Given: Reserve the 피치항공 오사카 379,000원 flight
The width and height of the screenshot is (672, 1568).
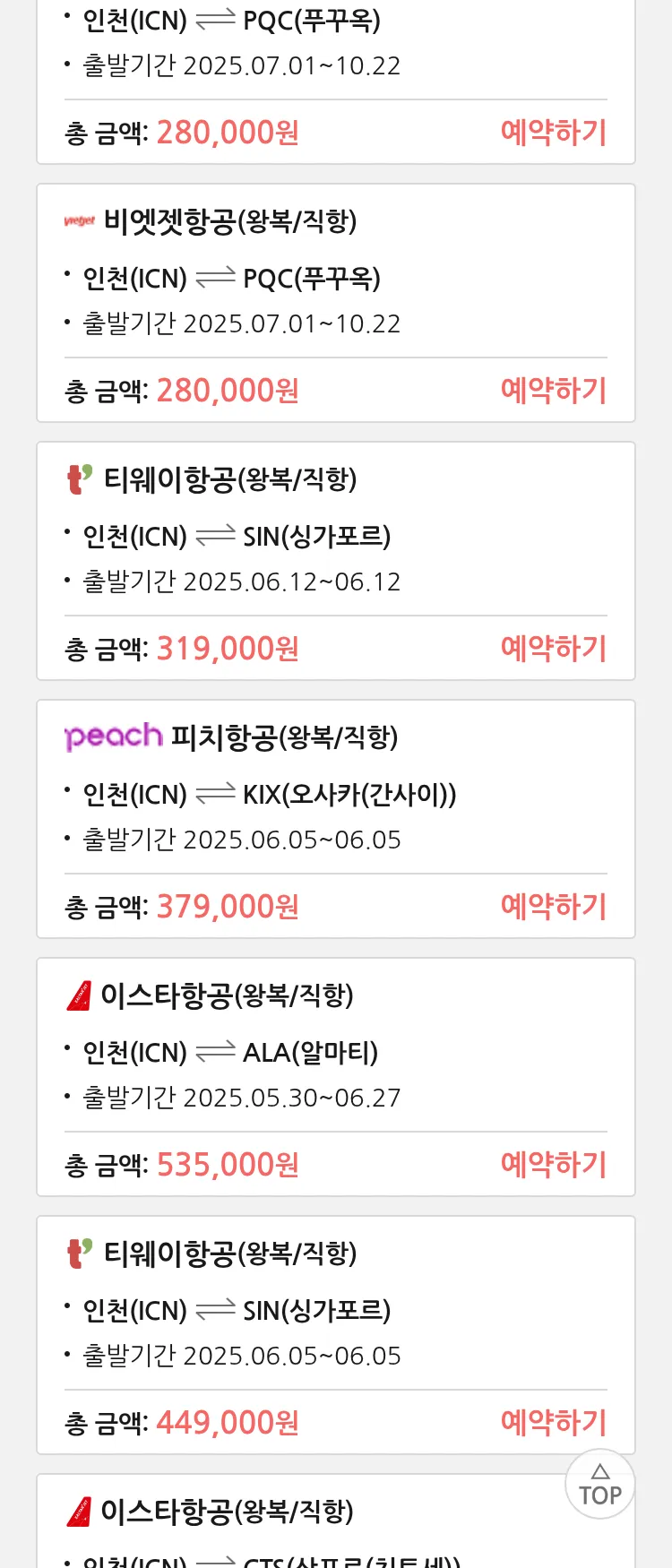Looking at the screenshot, I should coord(553,907).
